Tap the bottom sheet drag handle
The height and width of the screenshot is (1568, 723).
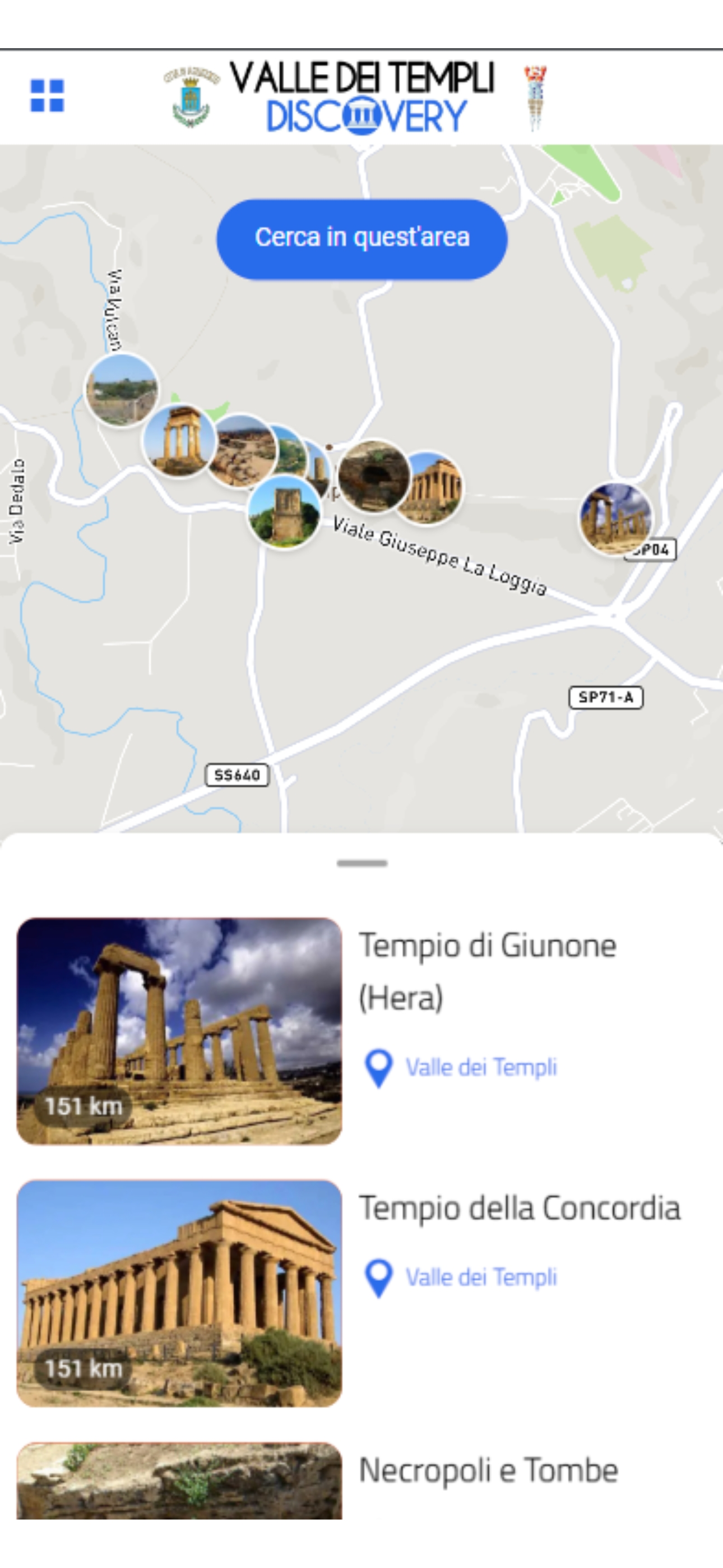point(362,863)
